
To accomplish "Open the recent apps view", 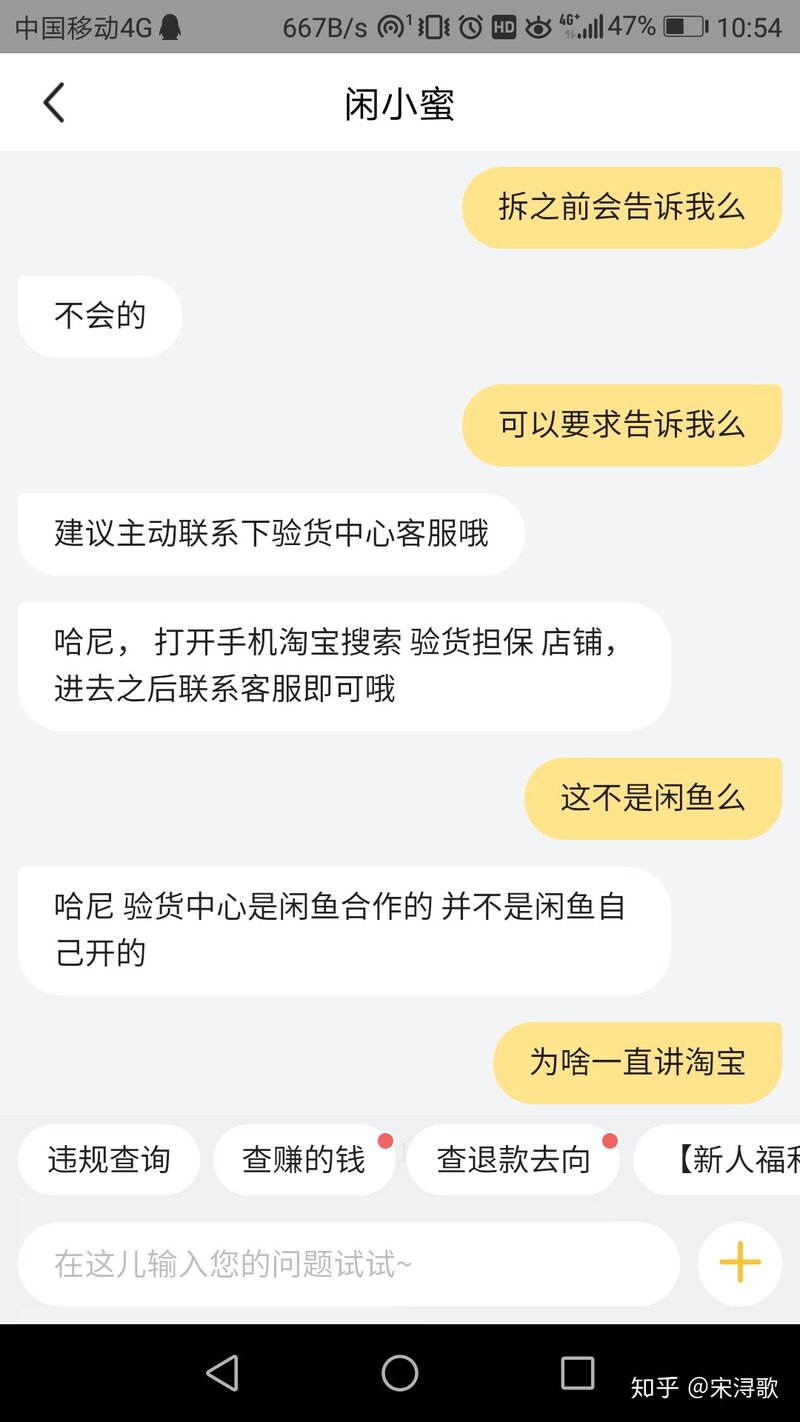I will coord(577,1373).
